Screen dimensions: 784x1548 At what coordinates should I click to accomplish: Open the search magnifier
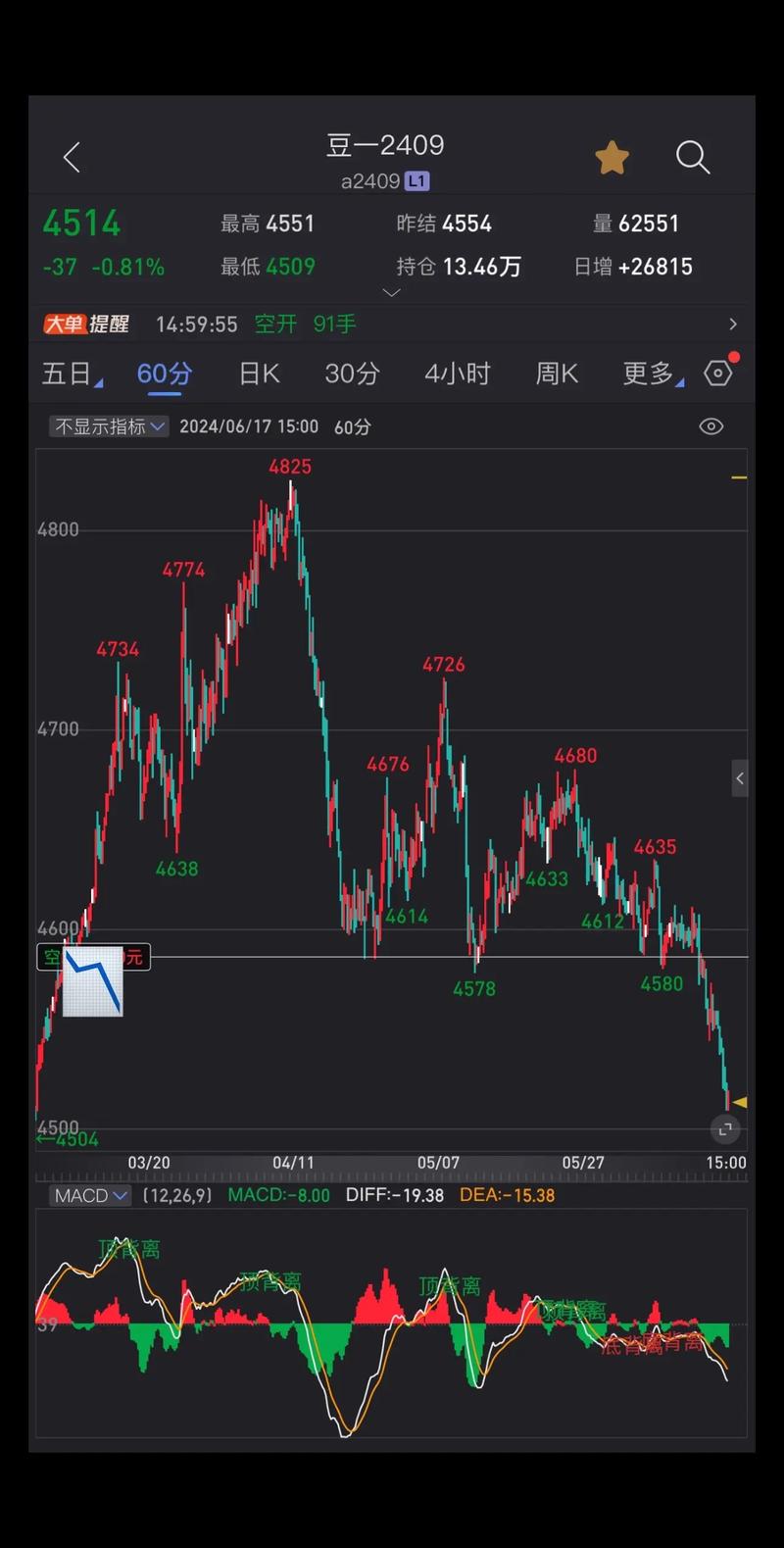693,158
